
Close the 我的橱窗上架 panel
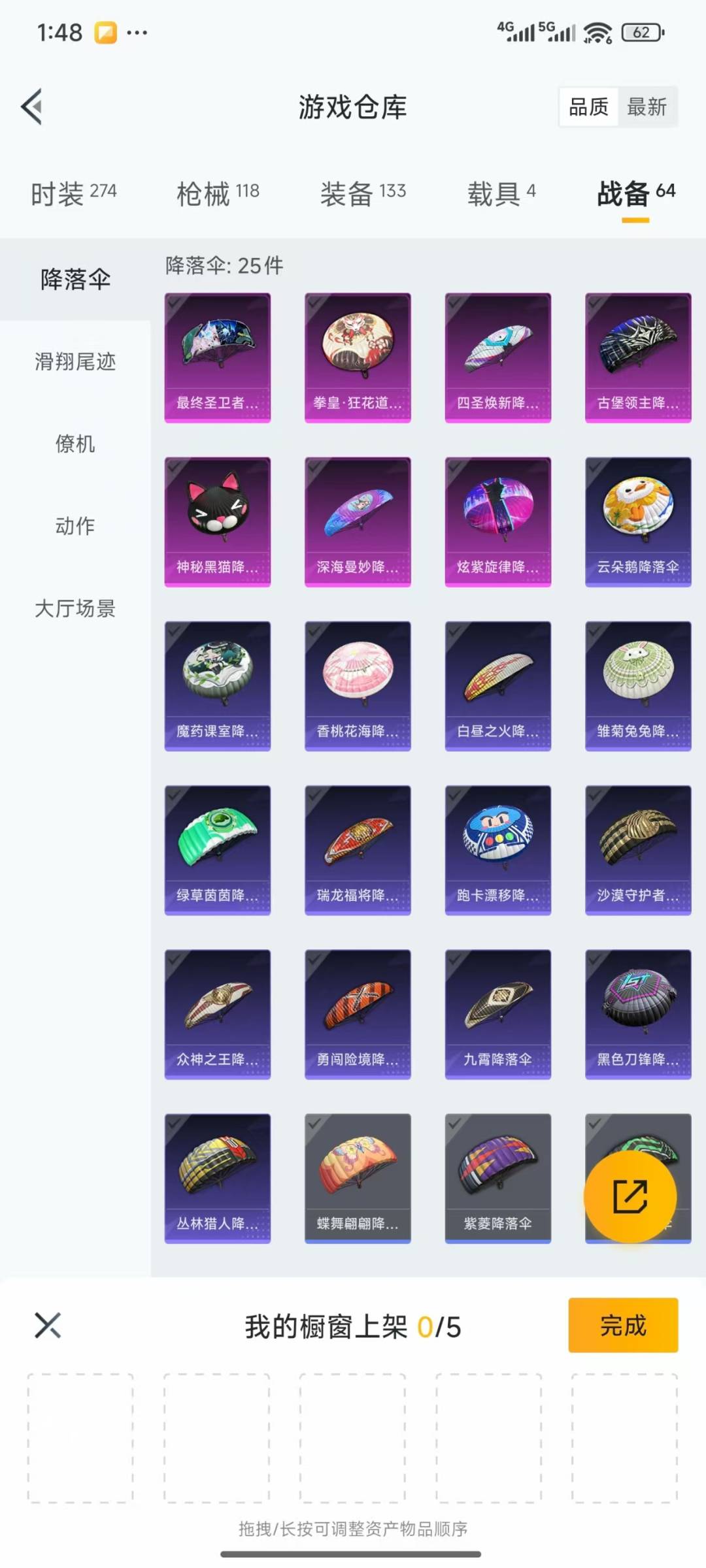coord(48,1325)
